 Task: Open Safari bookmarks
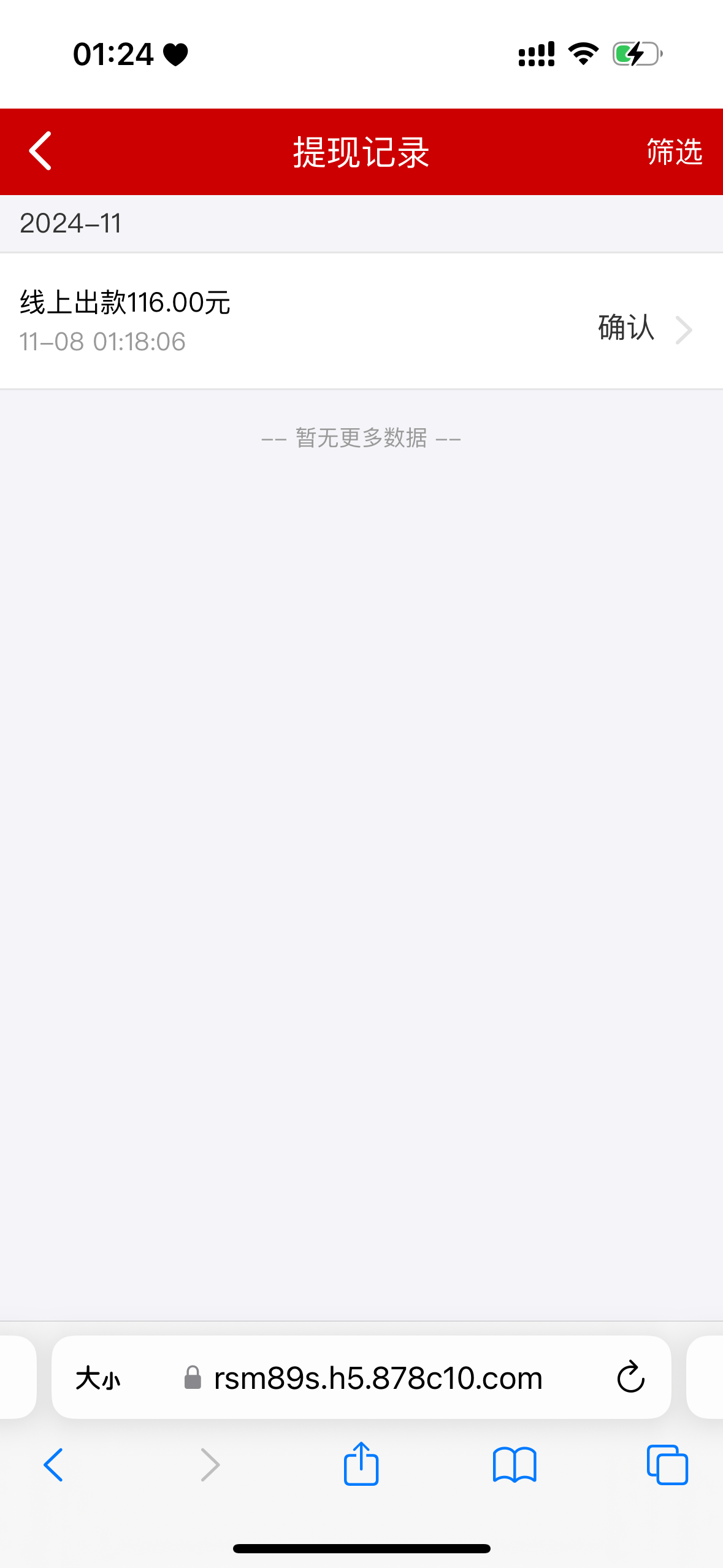tap(515, 1465)
